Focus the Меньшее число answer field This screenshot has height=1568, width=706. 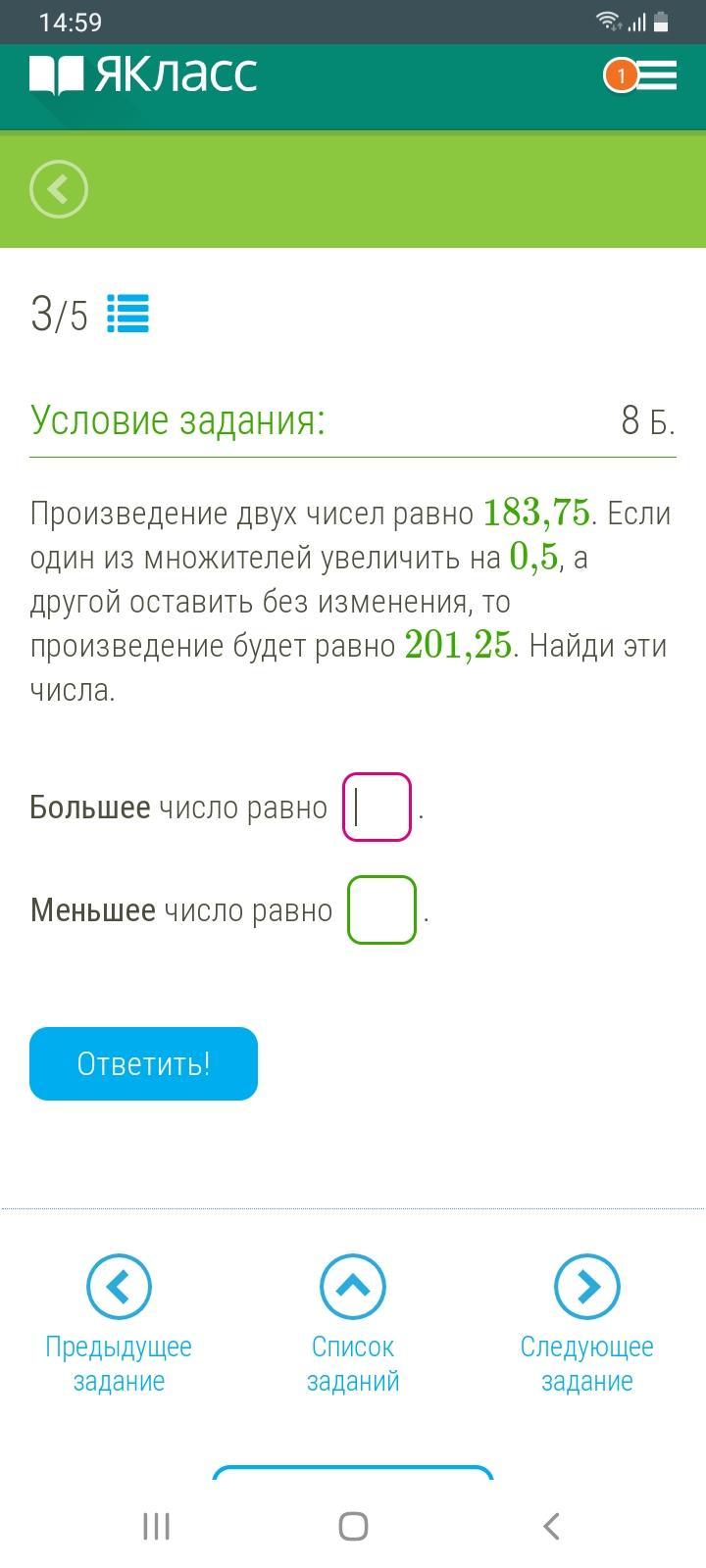pyautogui.click(x=381, y=909)
